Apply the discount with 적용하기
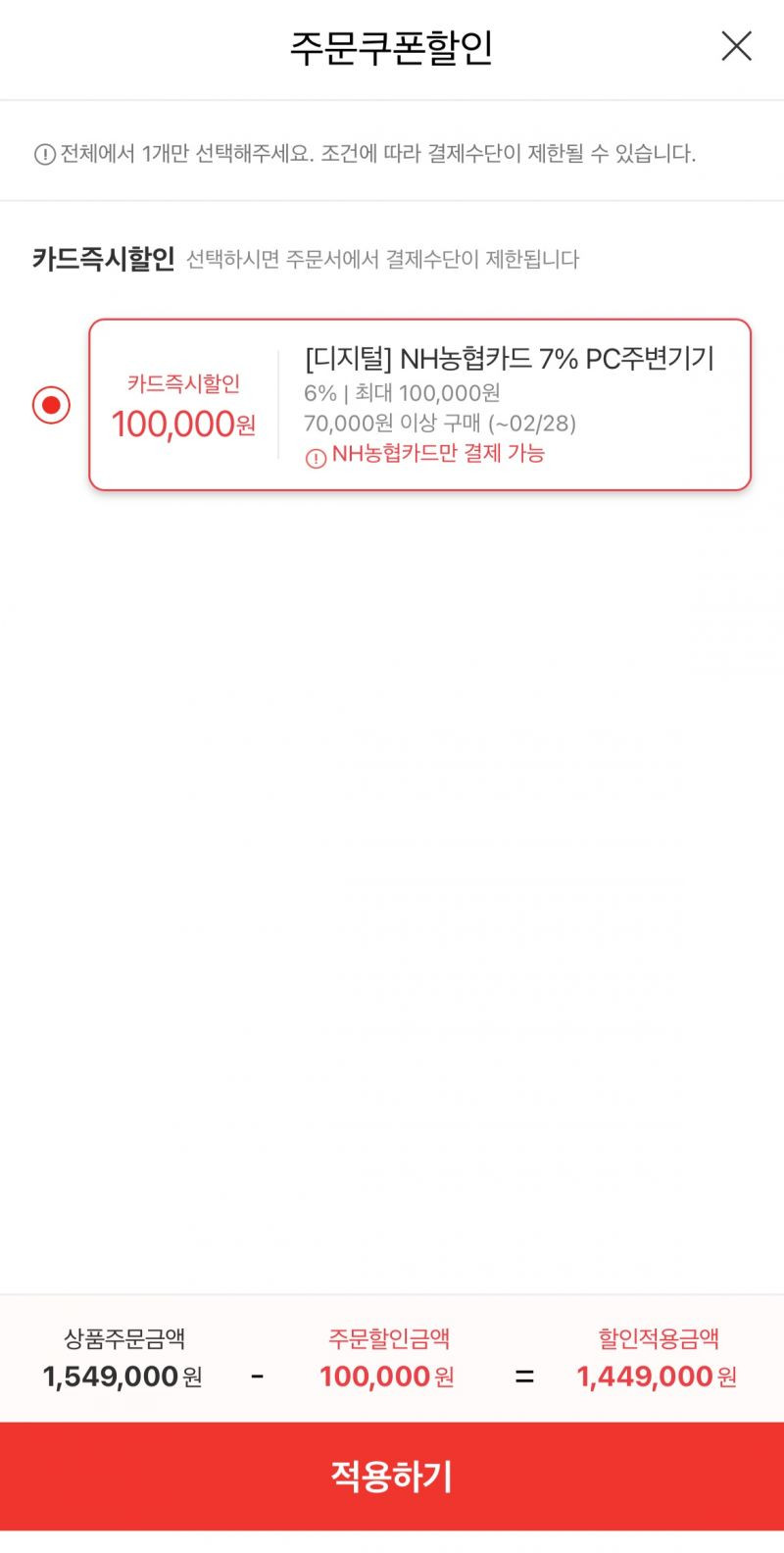 click(x=392, y=1476)
